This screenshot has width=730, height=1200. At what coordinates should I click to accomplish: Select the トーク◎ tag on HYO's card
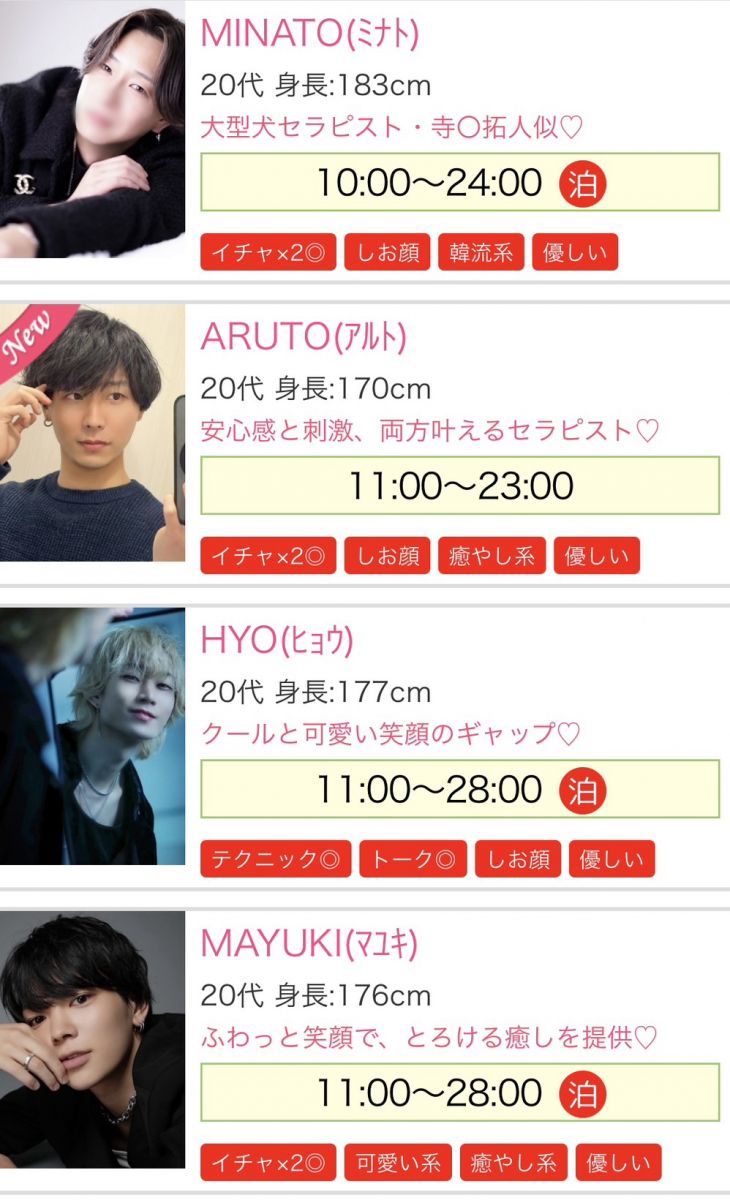tap(412, 859)
